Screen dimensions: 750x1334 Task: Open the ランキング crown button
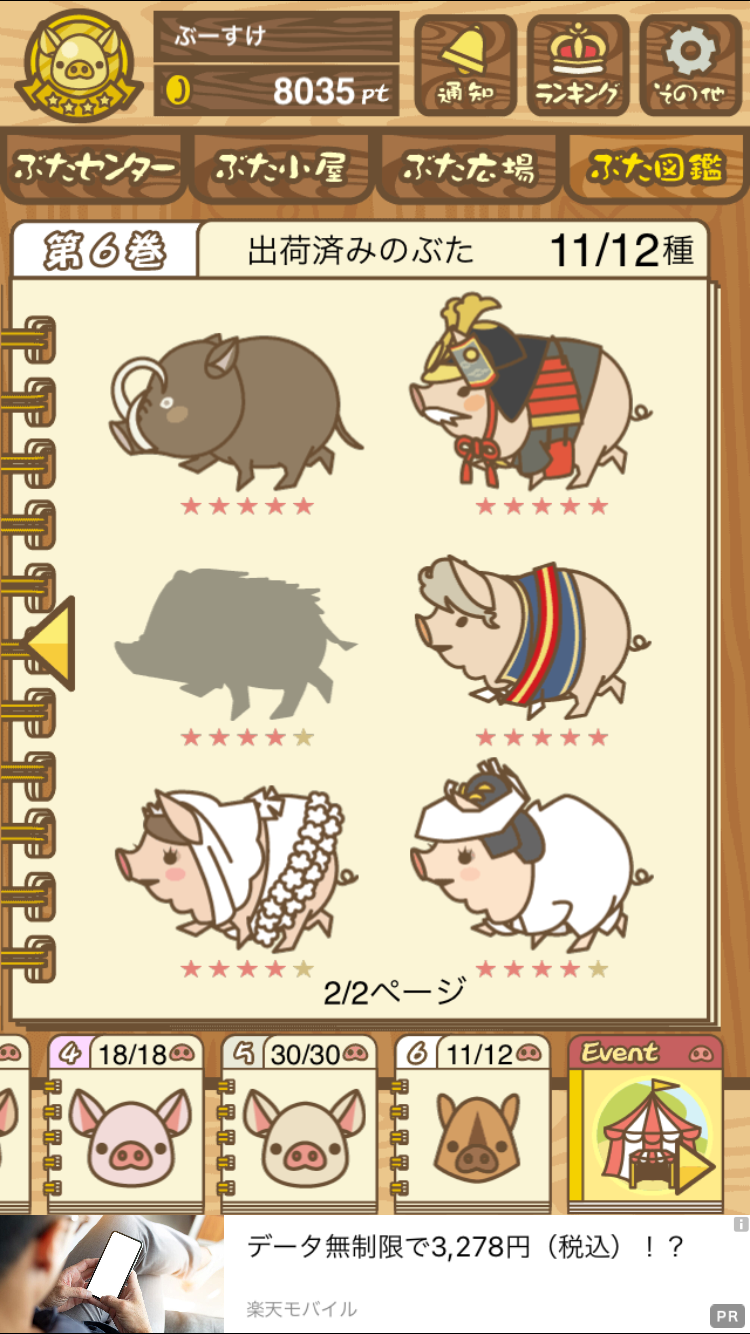click(x=577, y=63)
